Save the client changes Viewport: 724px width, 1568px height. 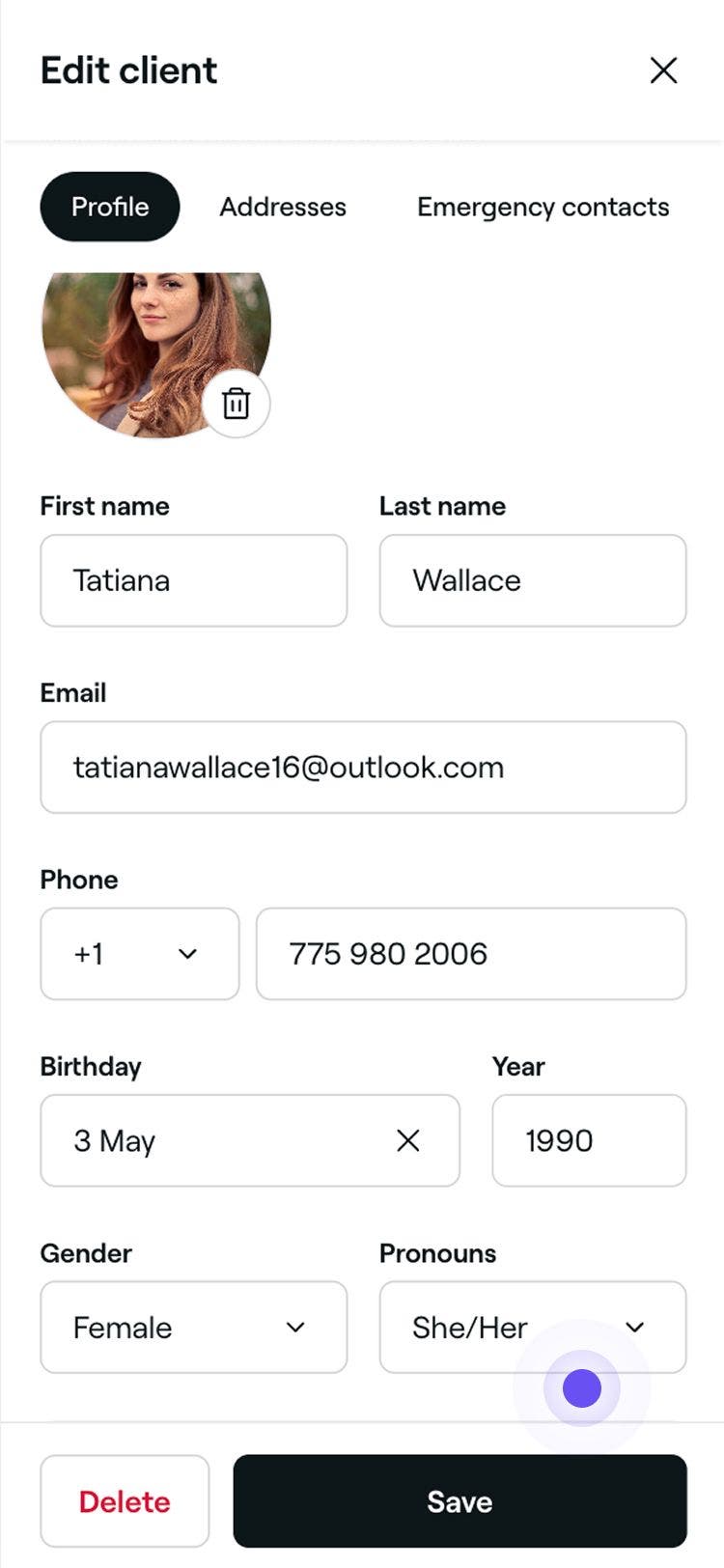(x=459, y=1501)
